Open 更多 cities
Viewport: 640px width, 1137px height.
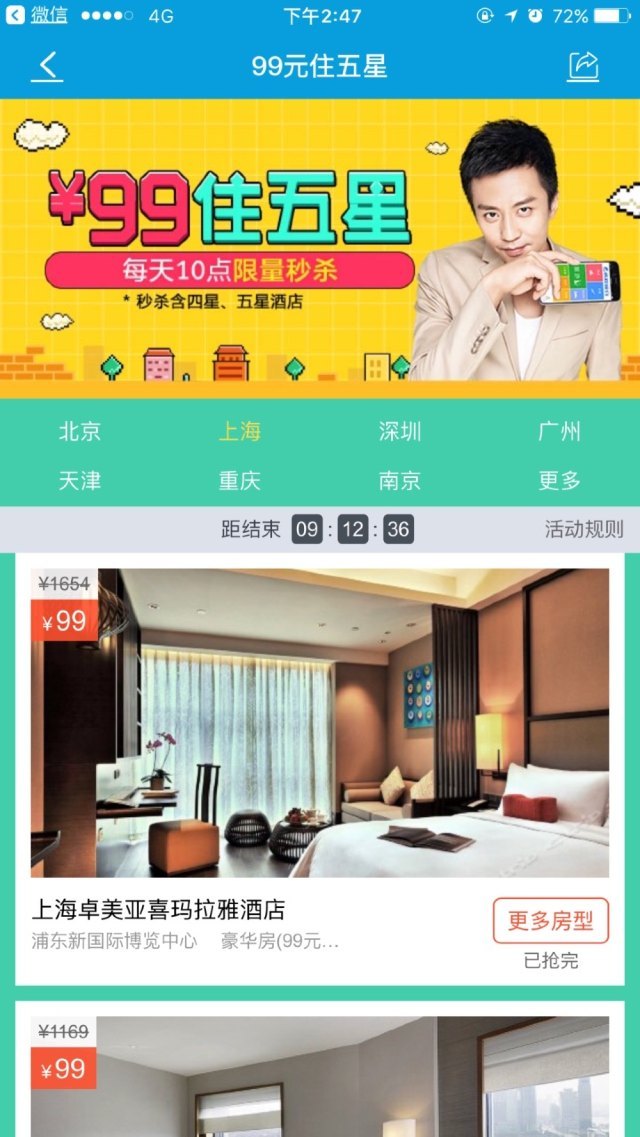point(560,480)
